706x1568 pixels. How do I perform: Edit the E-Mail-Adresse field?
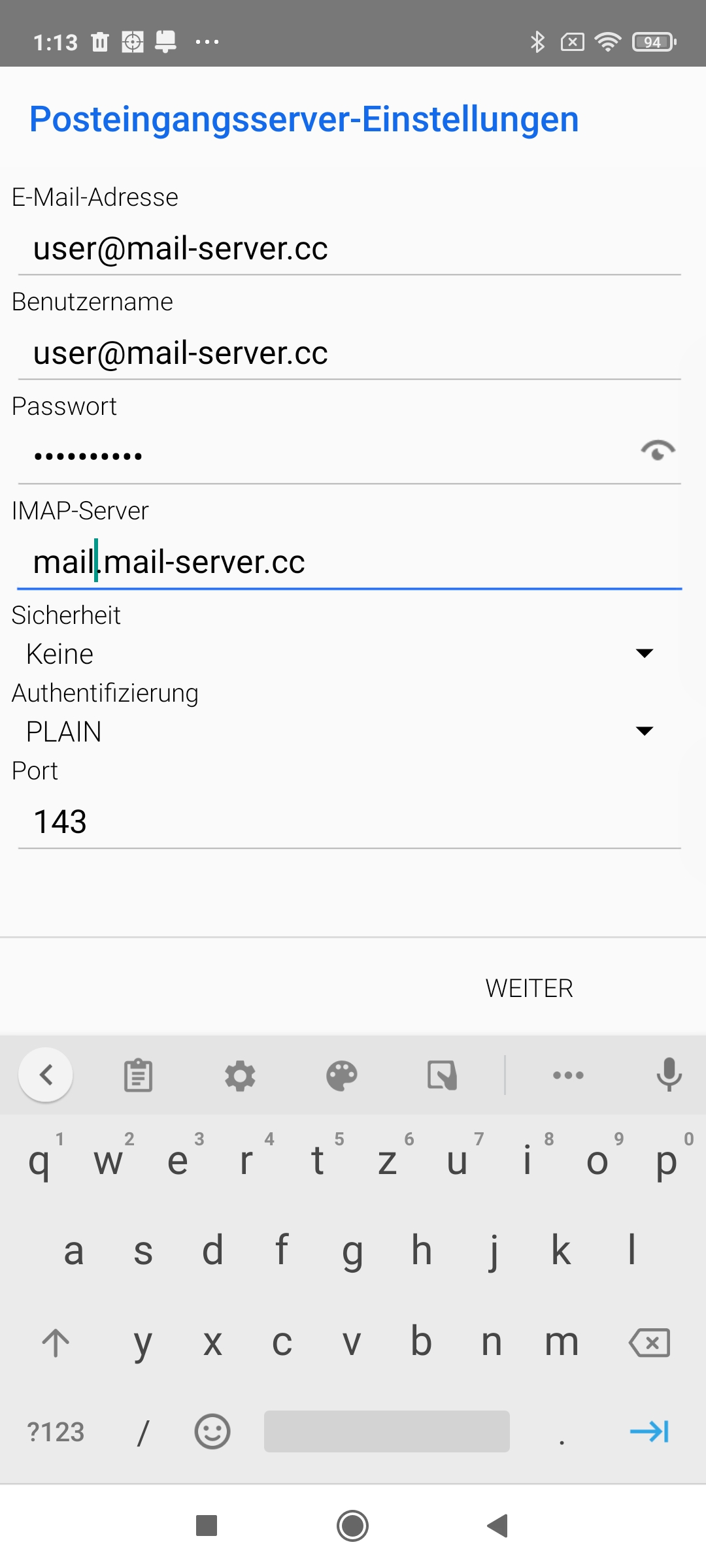tap(349, 249)
